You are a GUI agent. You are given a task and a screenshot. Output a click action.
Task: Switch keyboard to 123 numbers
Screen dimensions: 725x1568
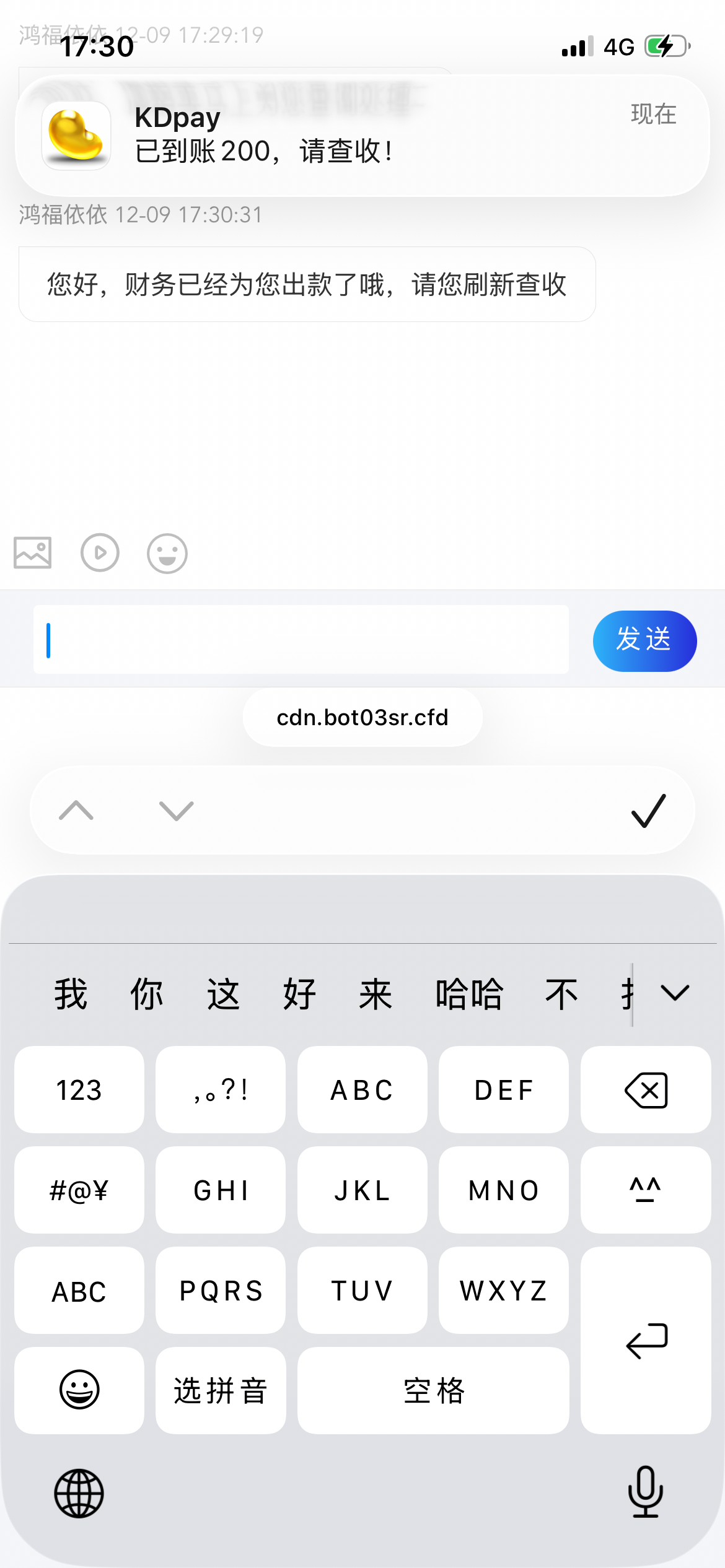79,1090
